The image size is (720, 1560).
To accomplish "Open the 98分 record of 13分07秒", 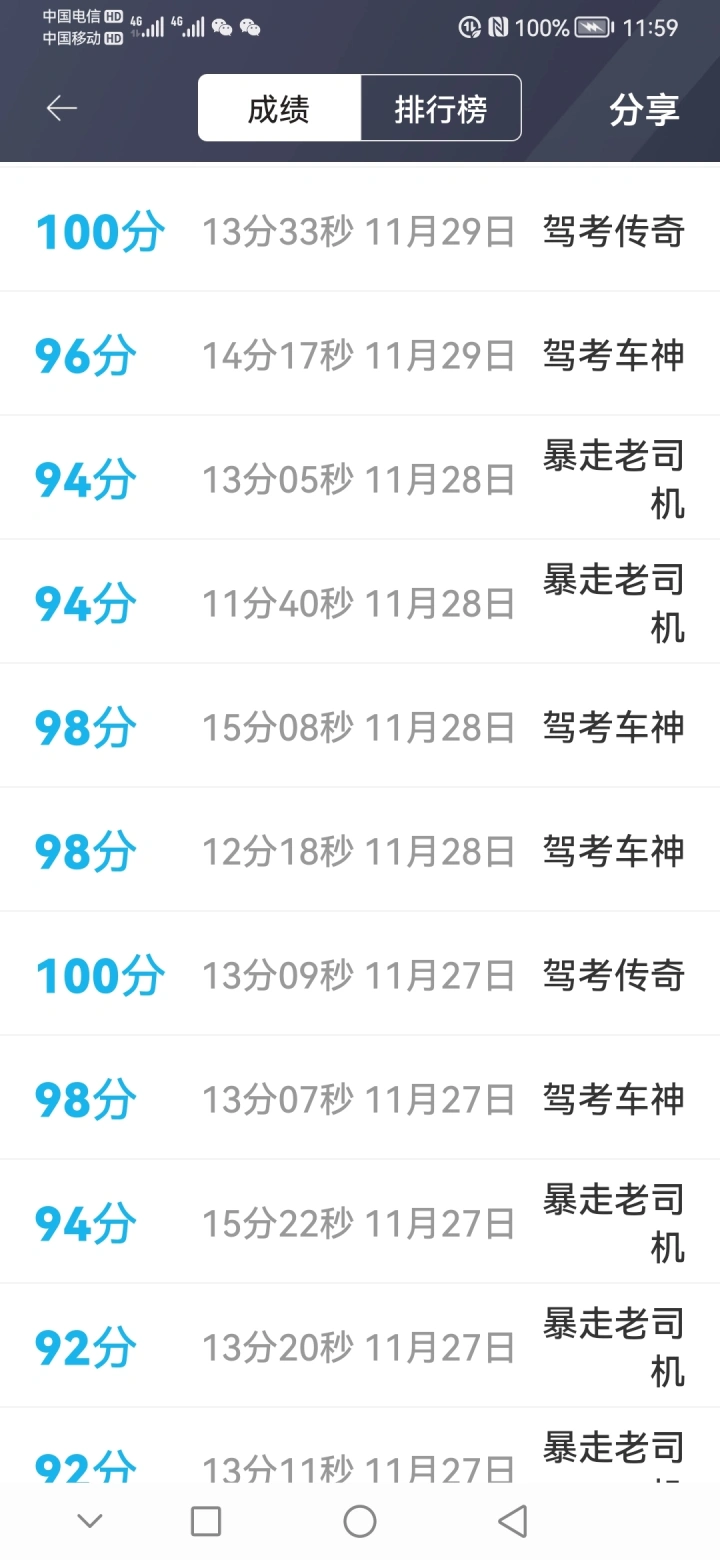I will pos(360,1098).
